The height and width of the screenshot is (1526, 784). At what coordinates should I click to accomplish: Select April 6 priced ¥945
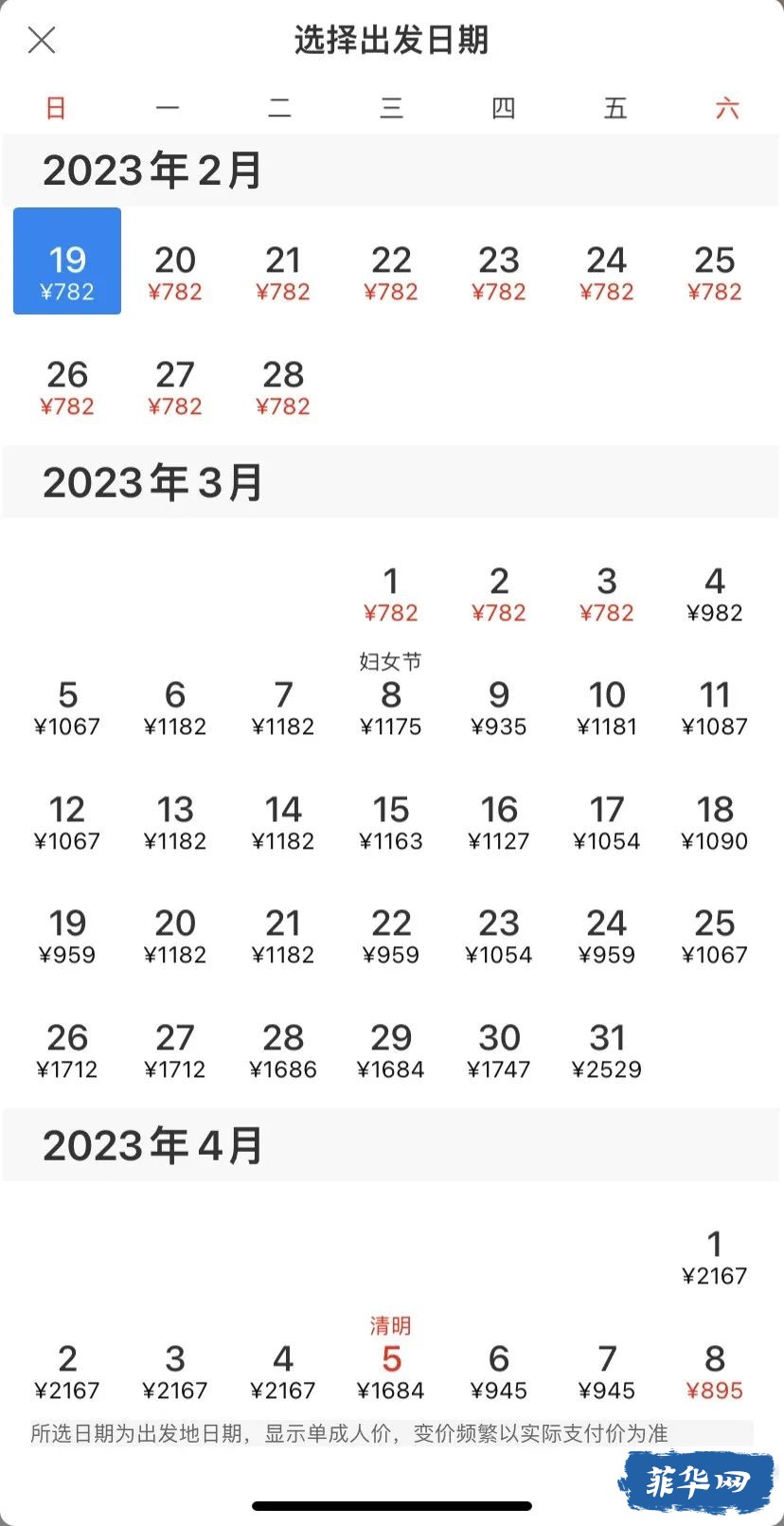499,1371
